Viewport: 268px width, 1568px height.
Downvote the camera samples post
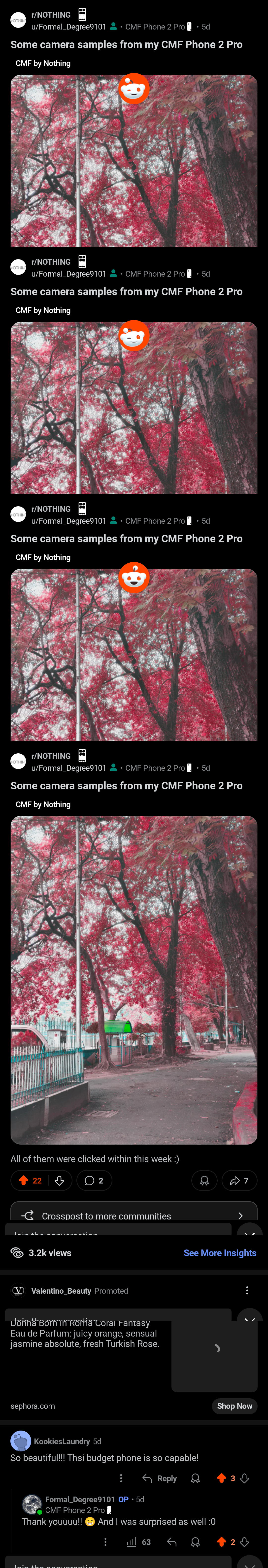coord(59,1180)
